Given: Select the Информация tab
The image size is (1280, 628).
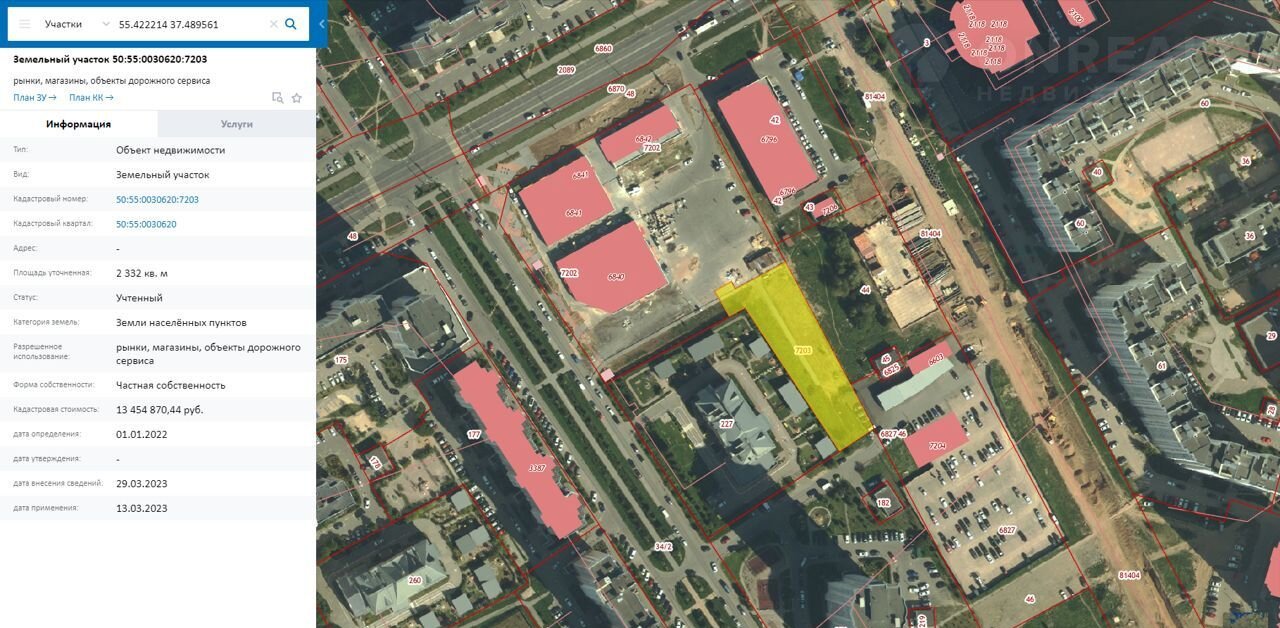Looking at the screenshot, I should pos(78,124).
